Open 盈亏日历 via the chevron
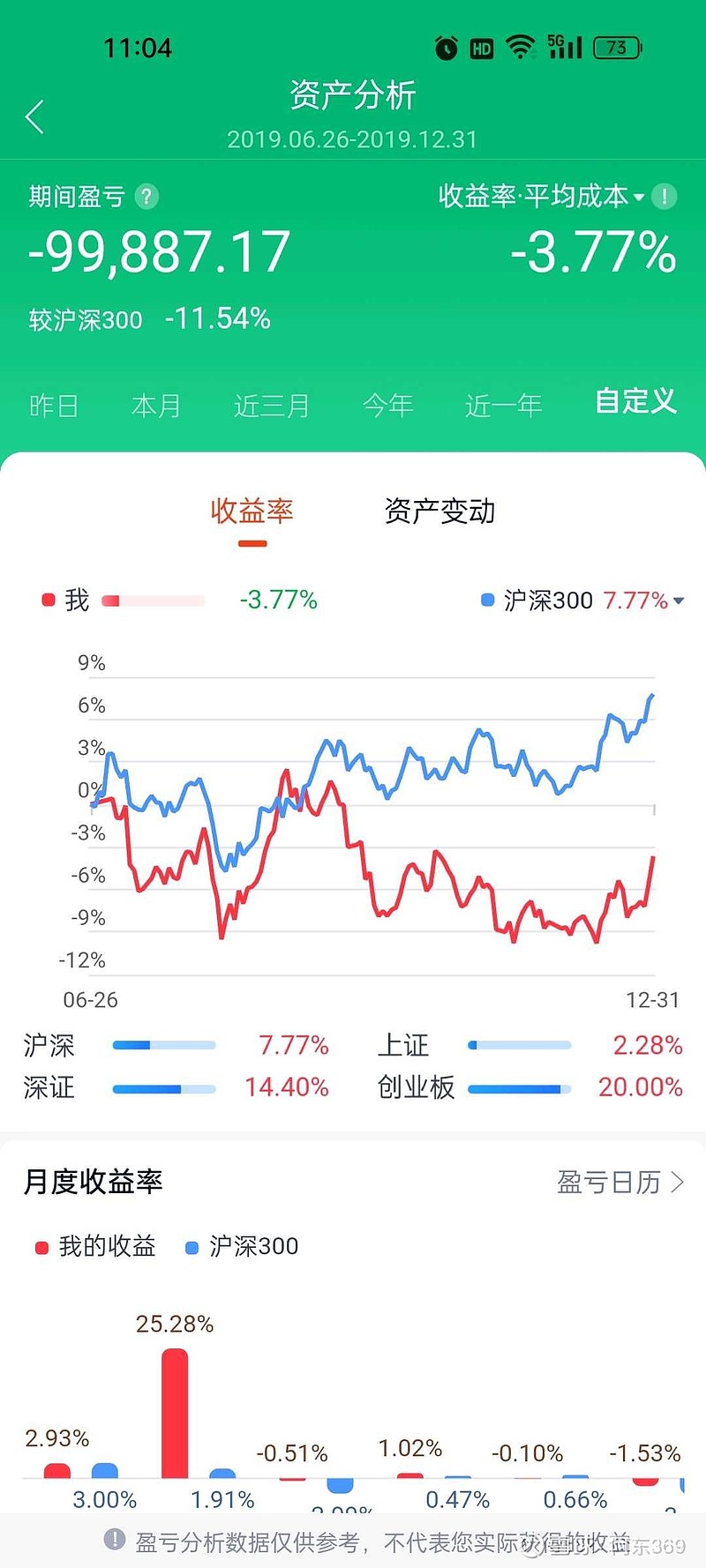This screenshot has width=706, height=1568. click(679, 1182)
